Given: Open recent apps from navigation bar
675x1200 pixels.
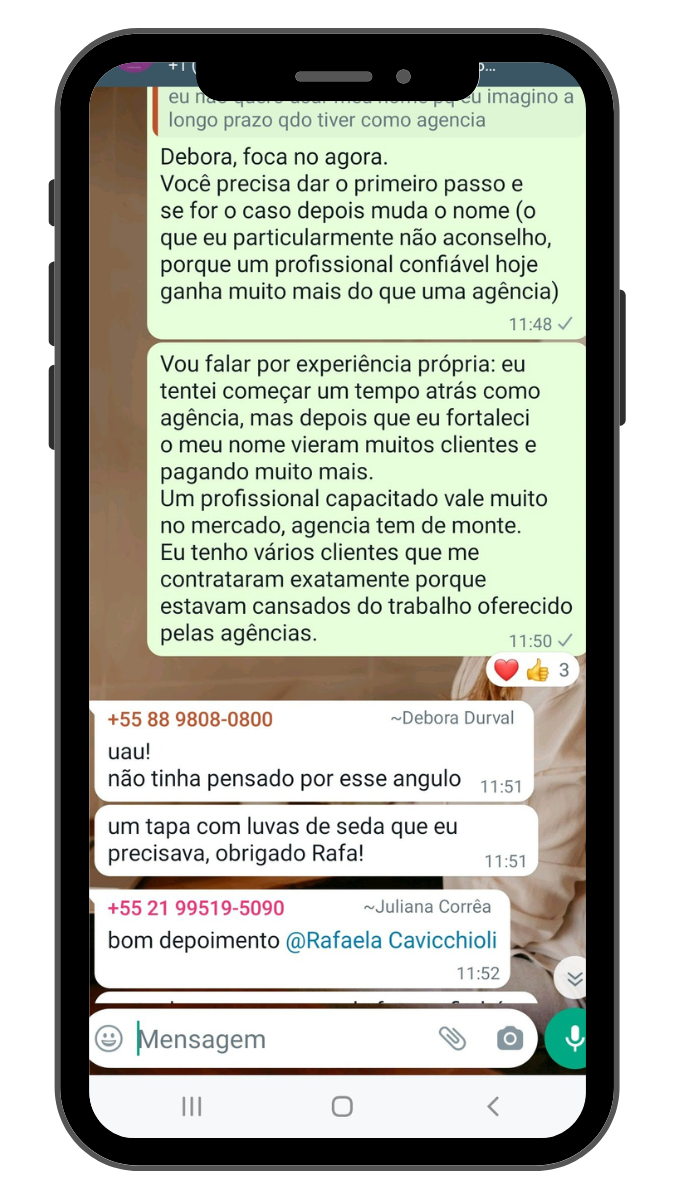Looking at the screenshot, I should tap(192, 1106).
